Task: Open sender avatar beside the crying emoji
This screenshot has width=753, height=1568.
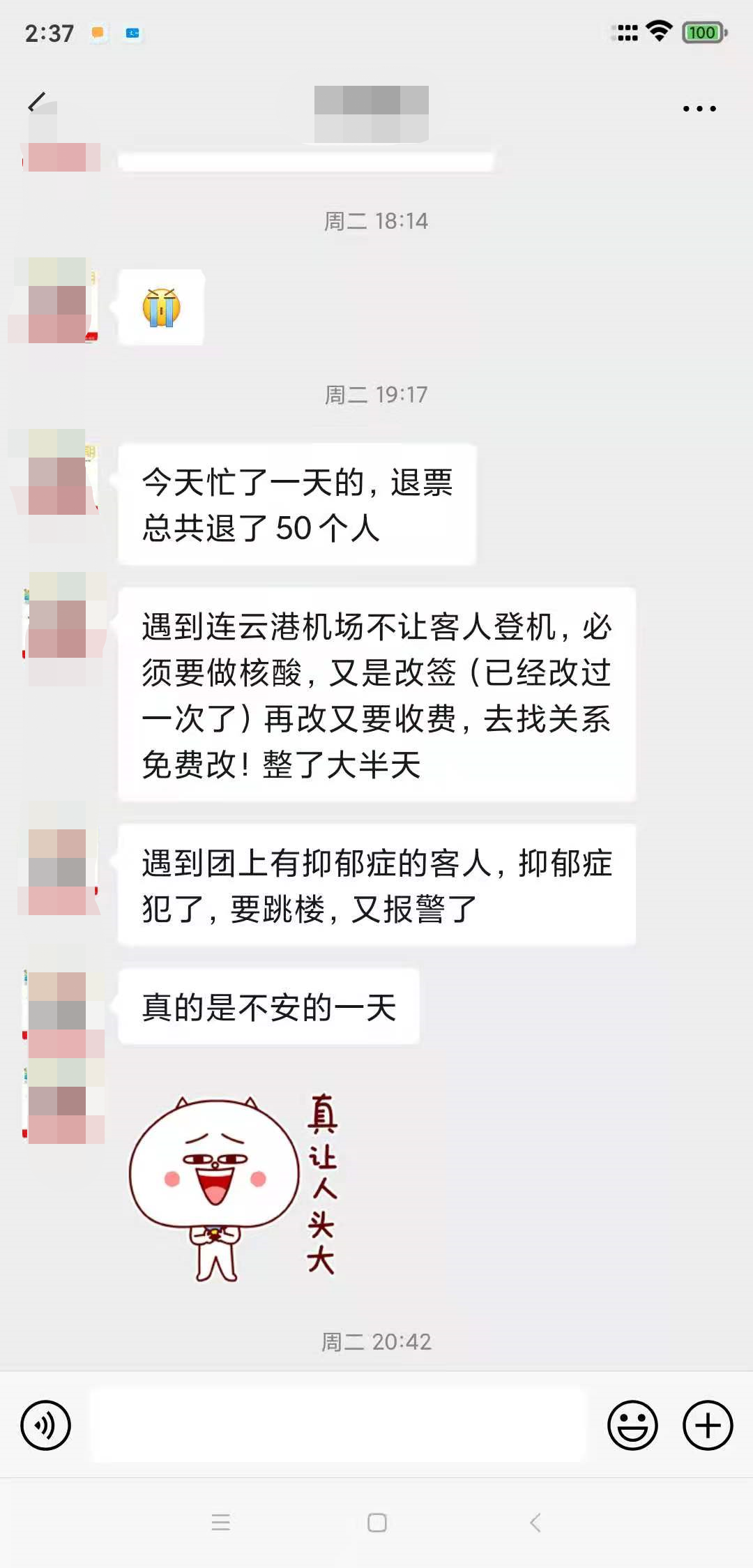Action: pyautogui.click(x=57, y=301)
